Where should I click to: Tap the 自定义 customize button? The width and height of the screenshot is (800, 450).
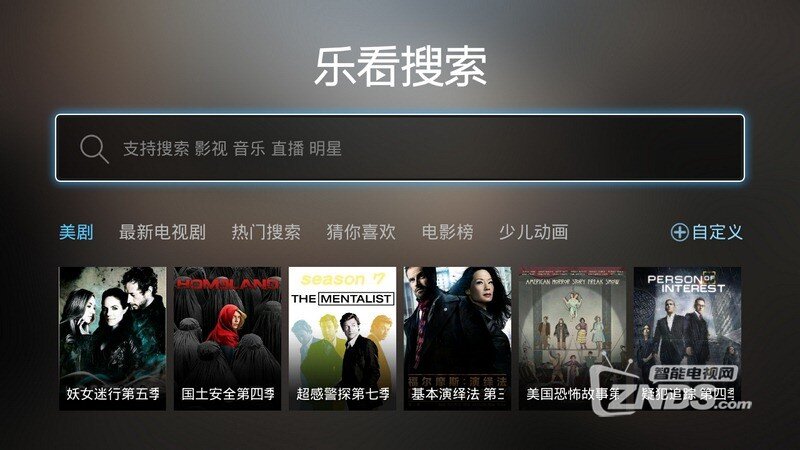[x=707, y=232]
